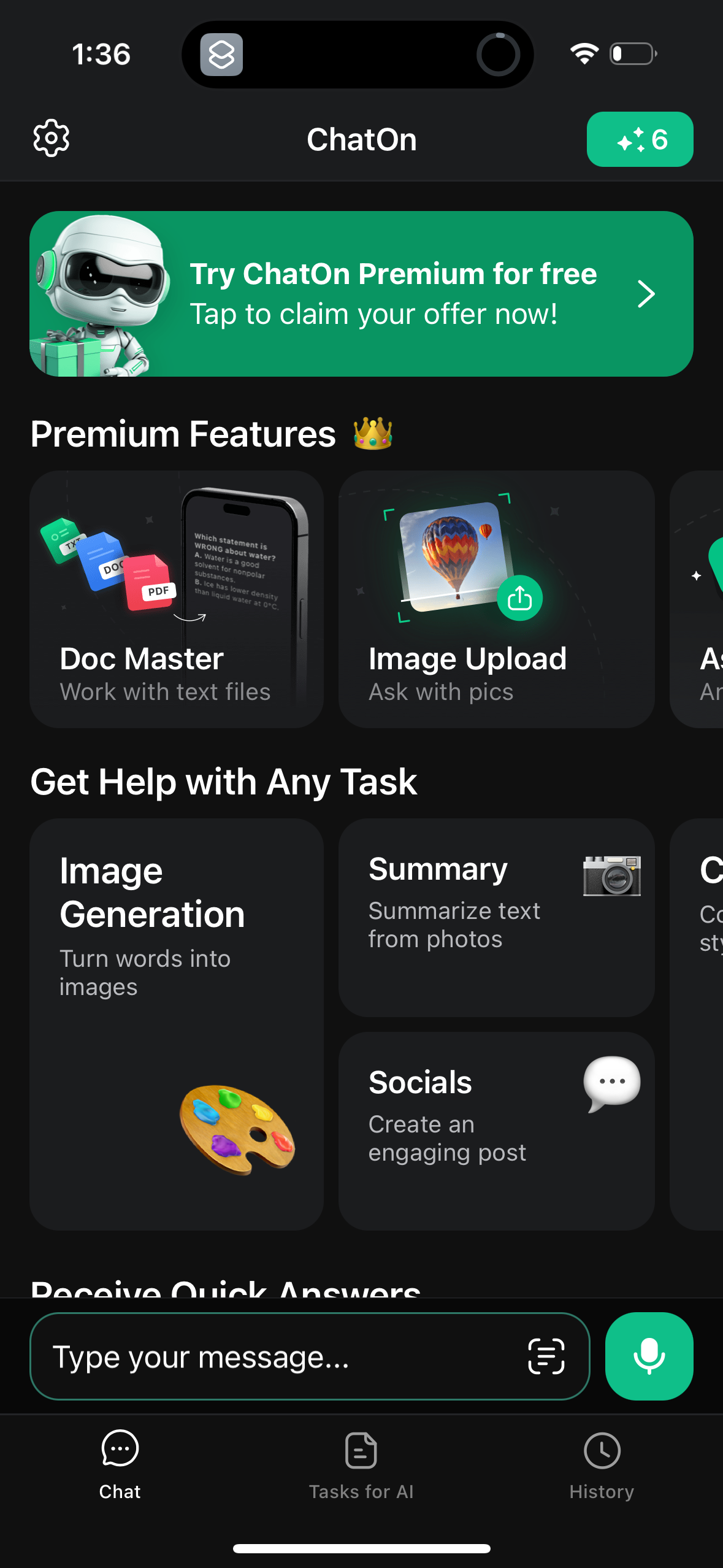Open the settings gear
This screenshot has width=723, height=1568.
click(x=52, y=139)
